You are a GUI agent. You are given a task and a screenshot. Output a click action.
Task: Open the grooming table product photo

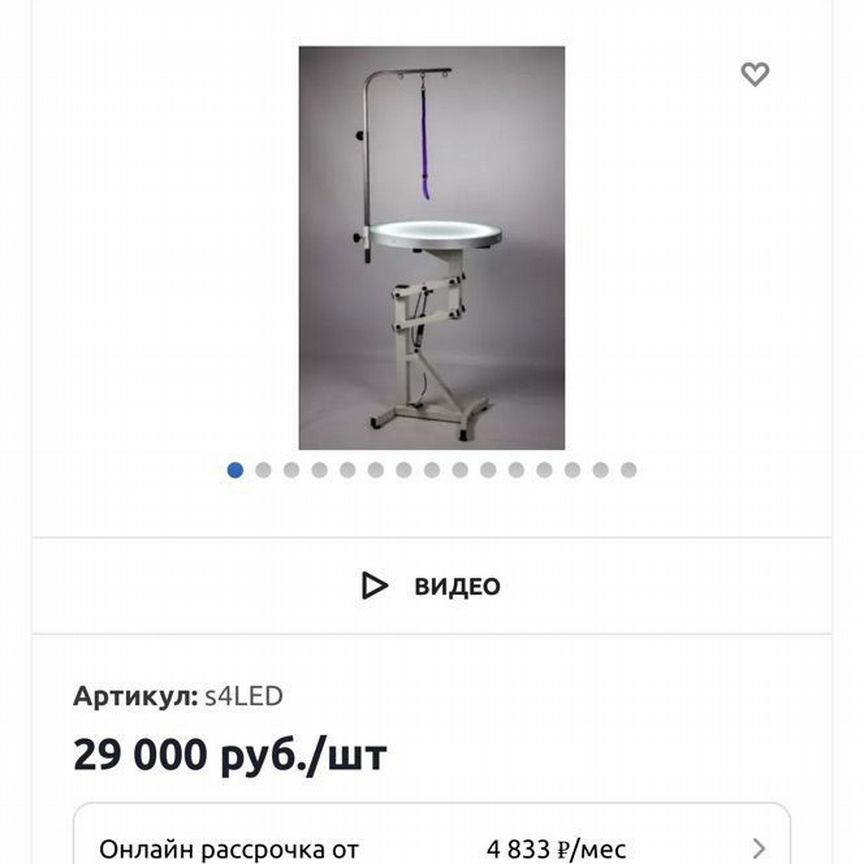[x=431, y=247]
